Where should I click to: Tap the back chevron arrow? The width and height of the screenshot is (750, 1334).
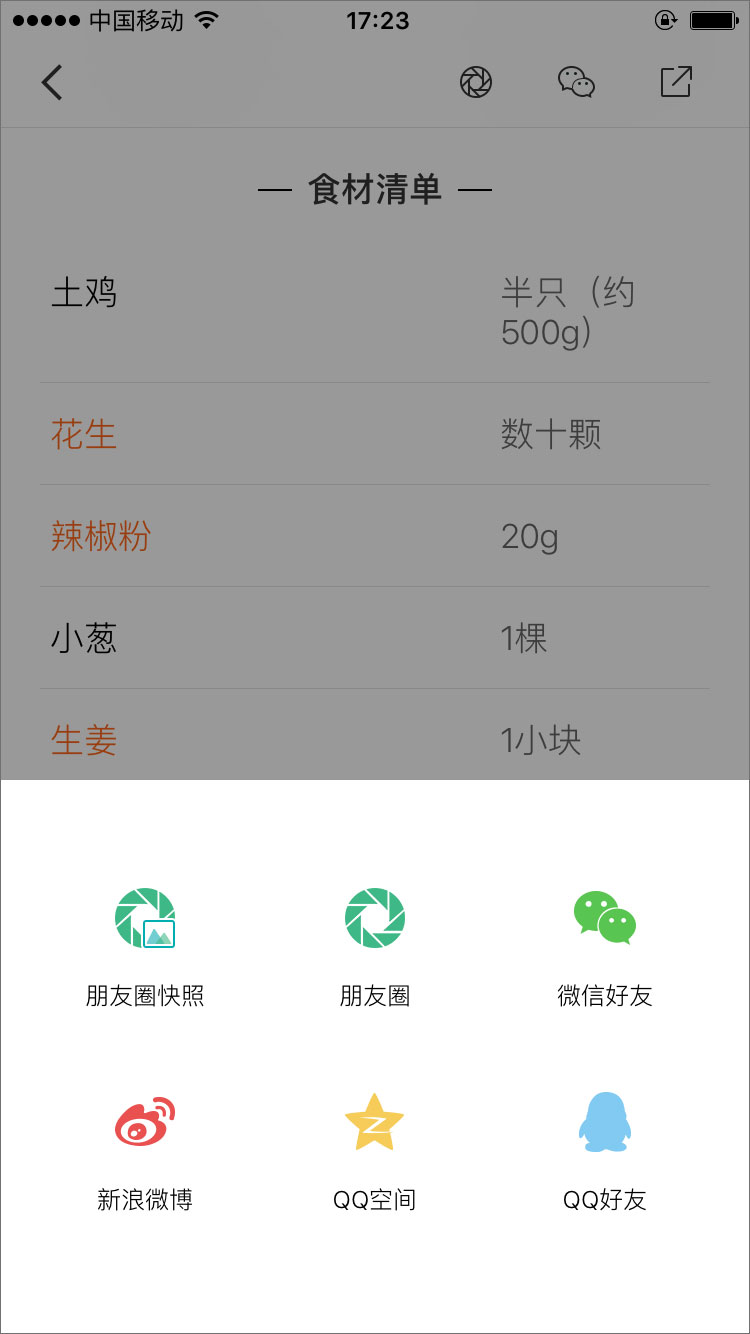[52, 83]
